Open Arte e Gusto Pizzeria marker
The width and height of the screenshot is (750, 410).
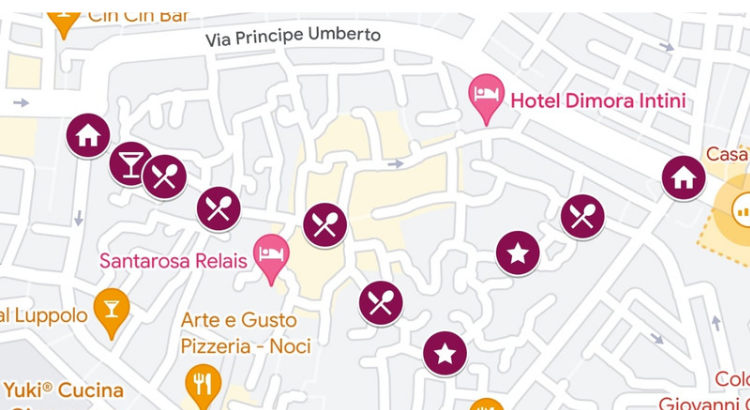click(x=203, y=382)
